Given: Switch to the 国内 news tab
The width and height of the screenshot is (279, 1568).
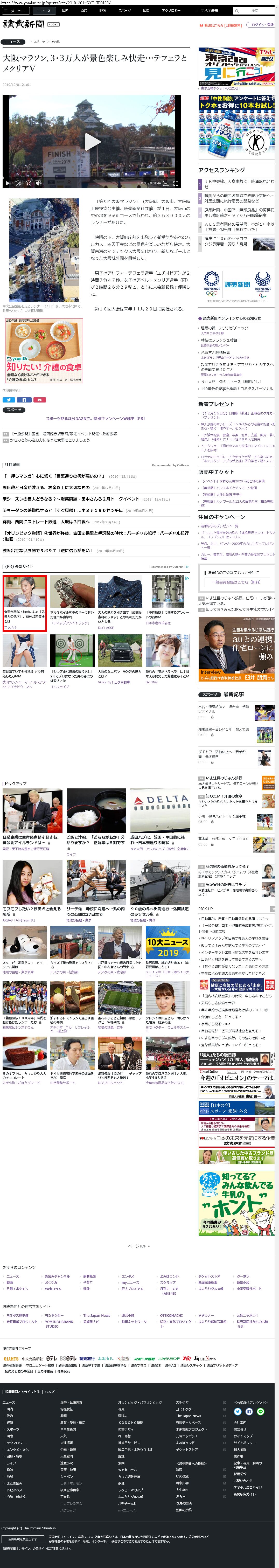Looking at the screenshot, I should tap(65, 10).
